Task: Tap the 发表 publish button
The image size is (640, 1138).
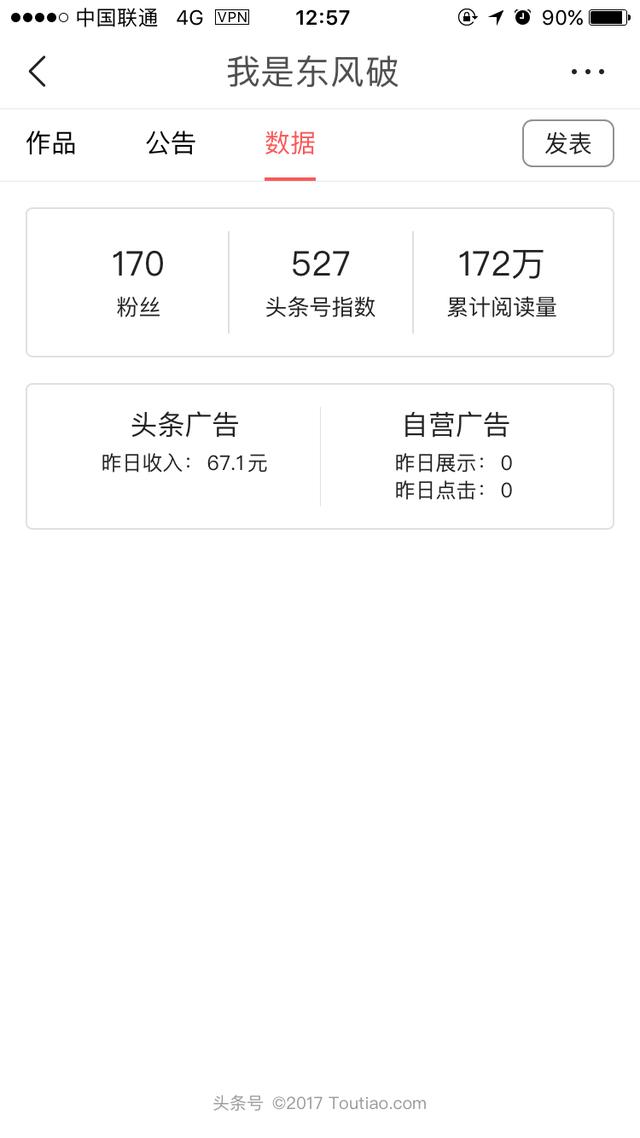Action: (567, 144)
